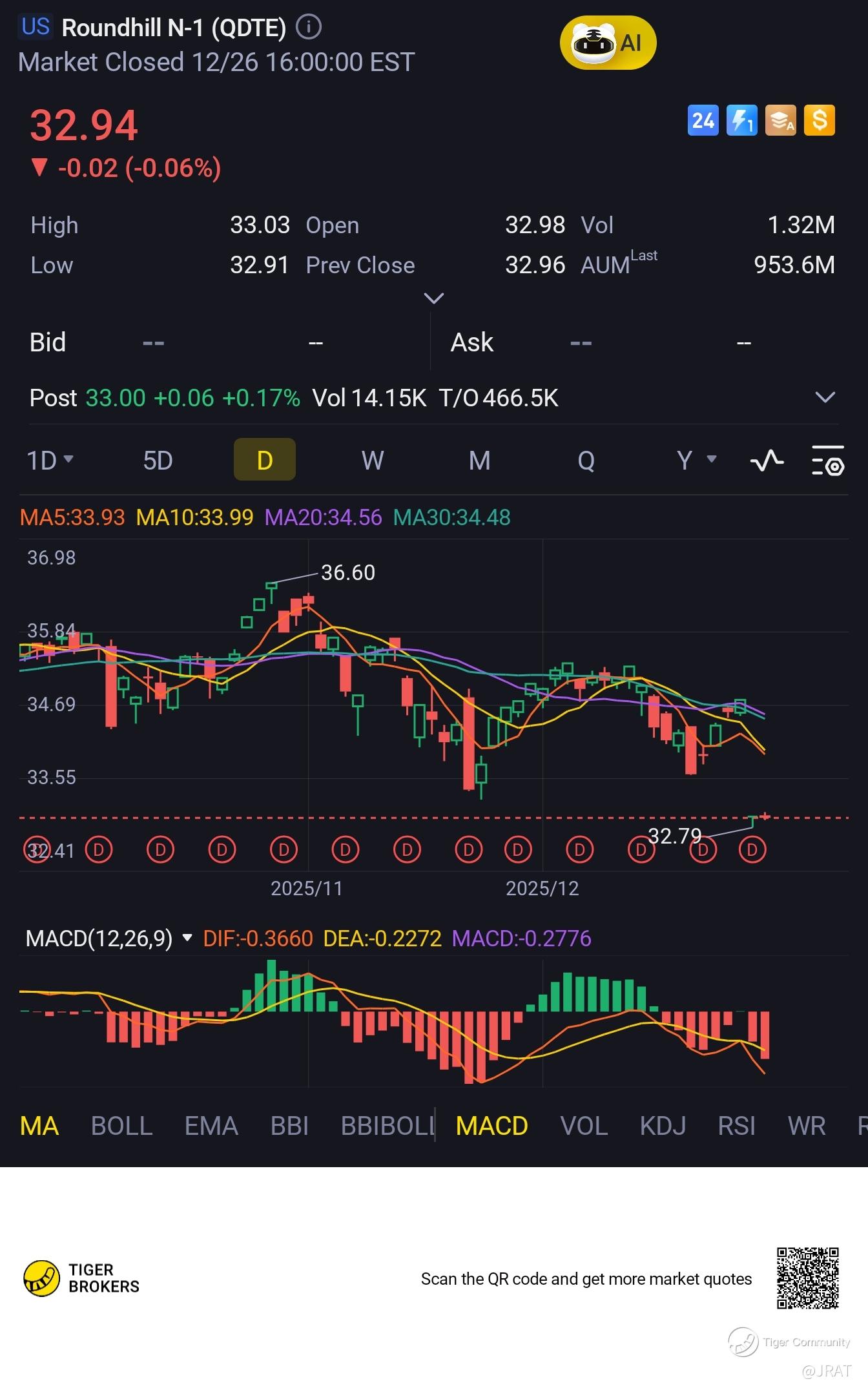This screenshot has height=1390, width=868.
Task: Open chart settings icon
Action: point(827,461)
